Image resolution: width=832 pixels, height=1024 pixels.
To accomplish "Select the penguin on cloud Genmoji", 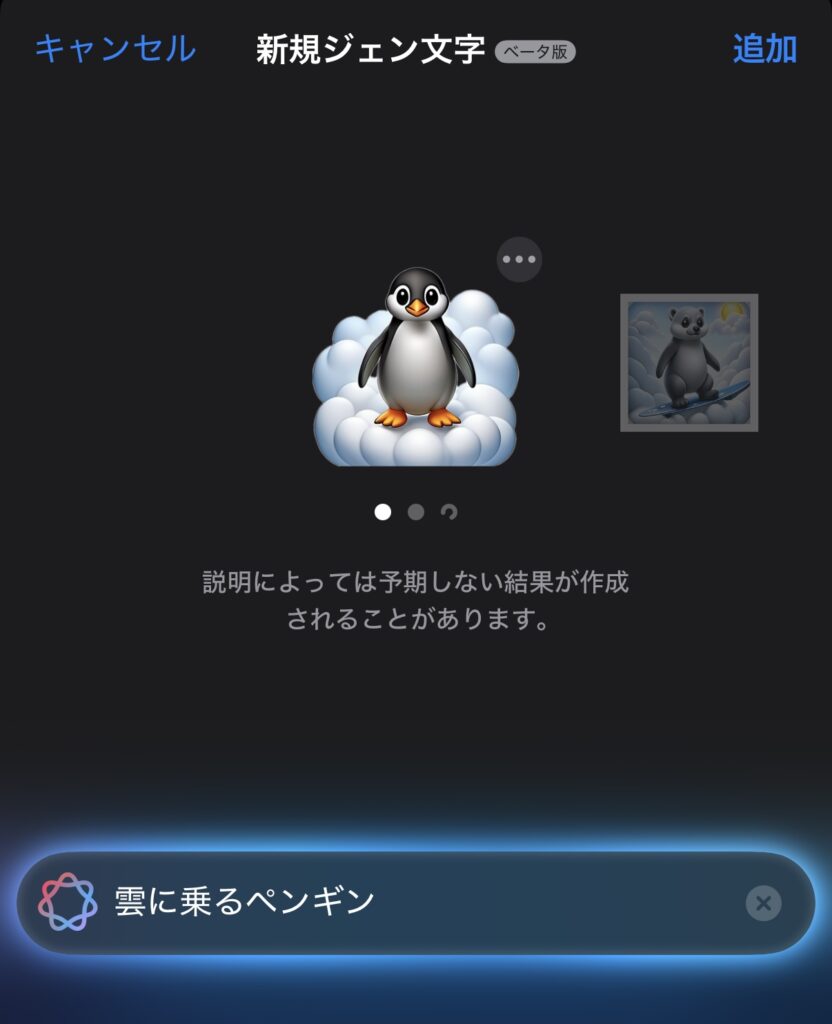I will [416, 370].
